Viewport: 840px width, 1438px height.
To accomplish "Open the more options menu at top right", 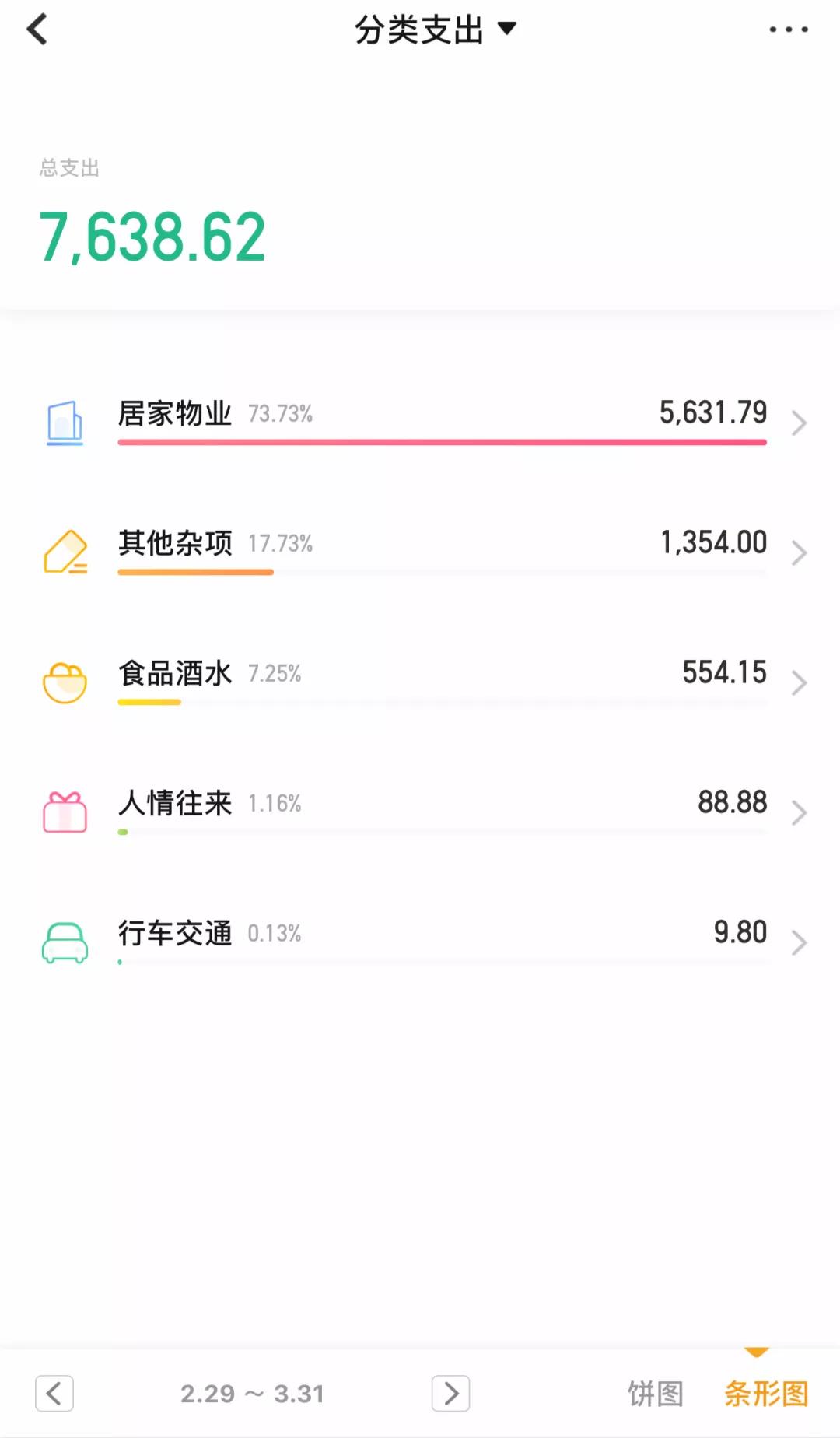I will point(788,30).
